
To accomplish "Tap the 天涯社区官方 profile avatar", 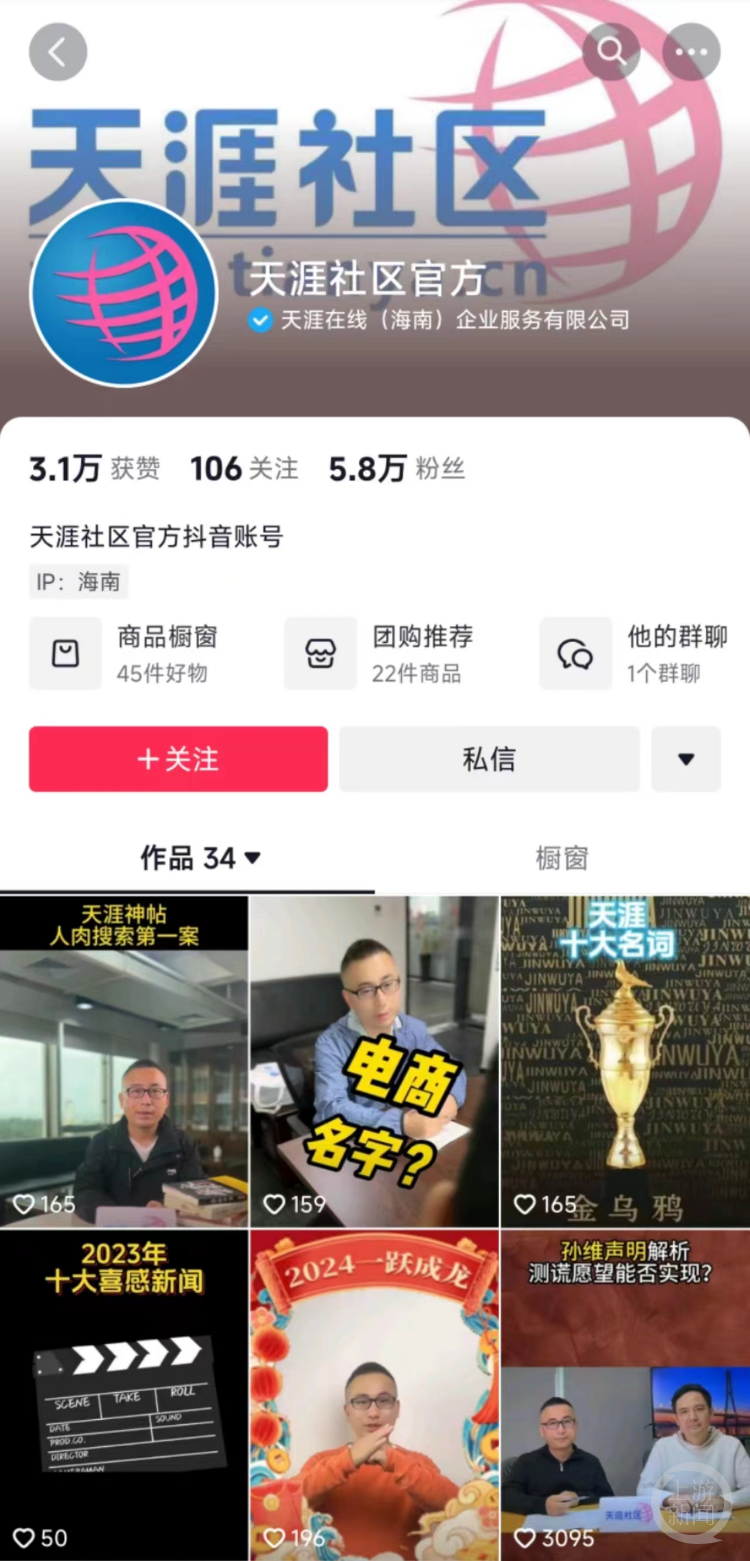I will 124,294.
